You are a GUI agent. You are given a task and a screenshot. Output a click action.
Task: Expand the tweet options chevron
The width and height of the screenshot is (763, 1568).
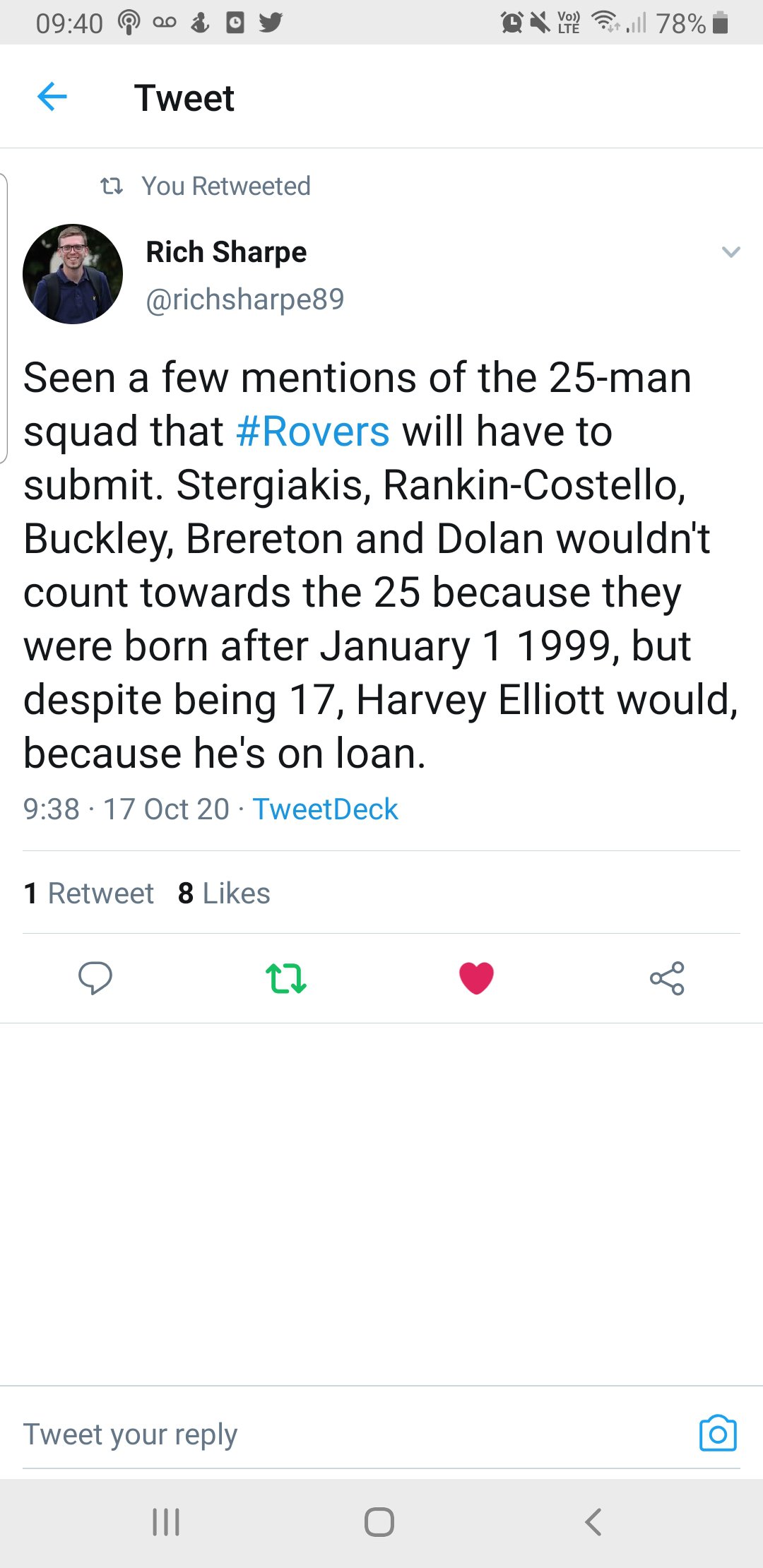coord(731,251)
